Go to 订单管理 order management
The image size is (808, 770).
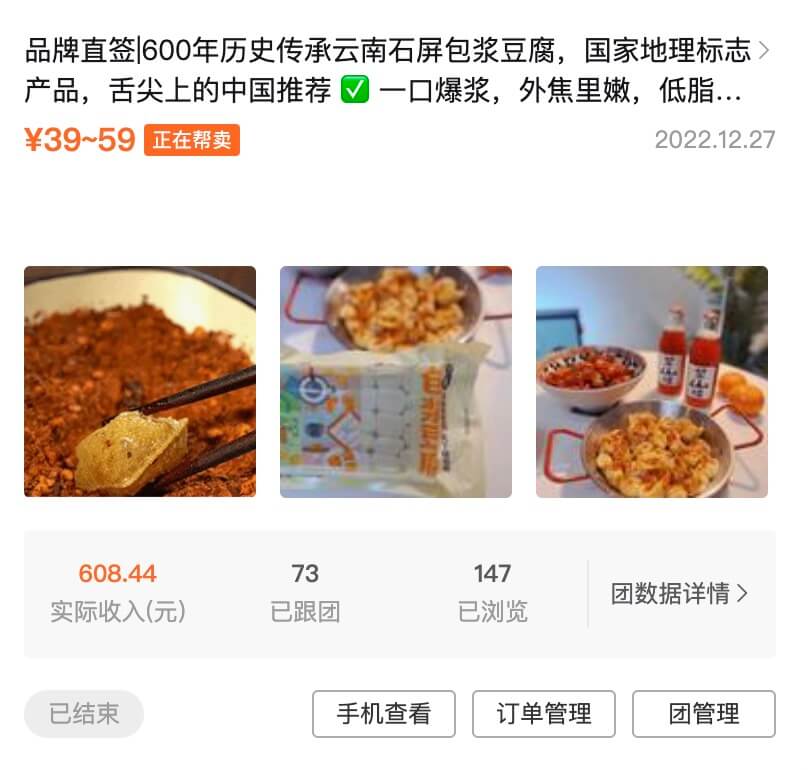pos(544,714)
